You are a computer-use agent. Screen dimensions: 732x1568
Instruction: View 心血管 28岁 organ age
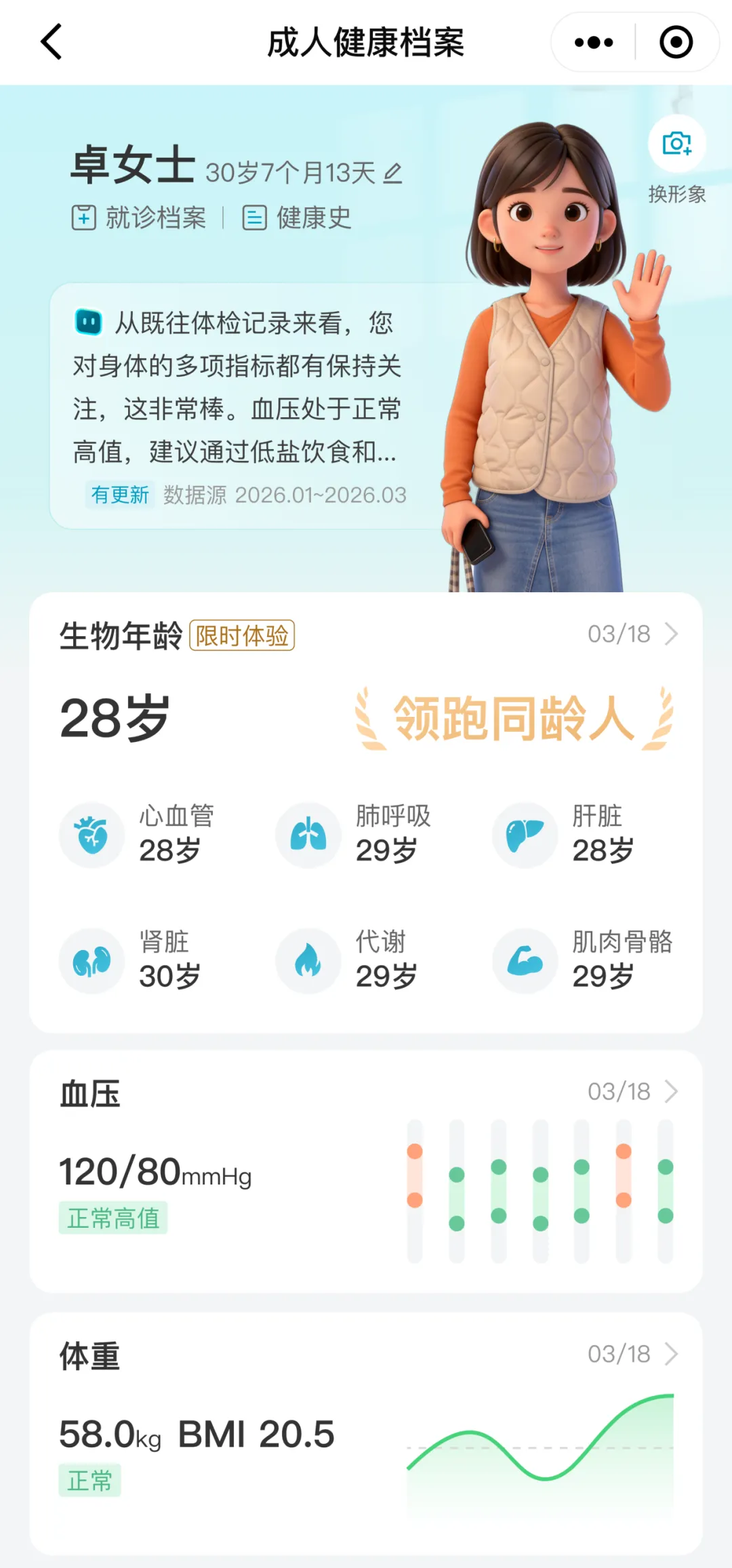pyautogui.click(x=139, y=835)
